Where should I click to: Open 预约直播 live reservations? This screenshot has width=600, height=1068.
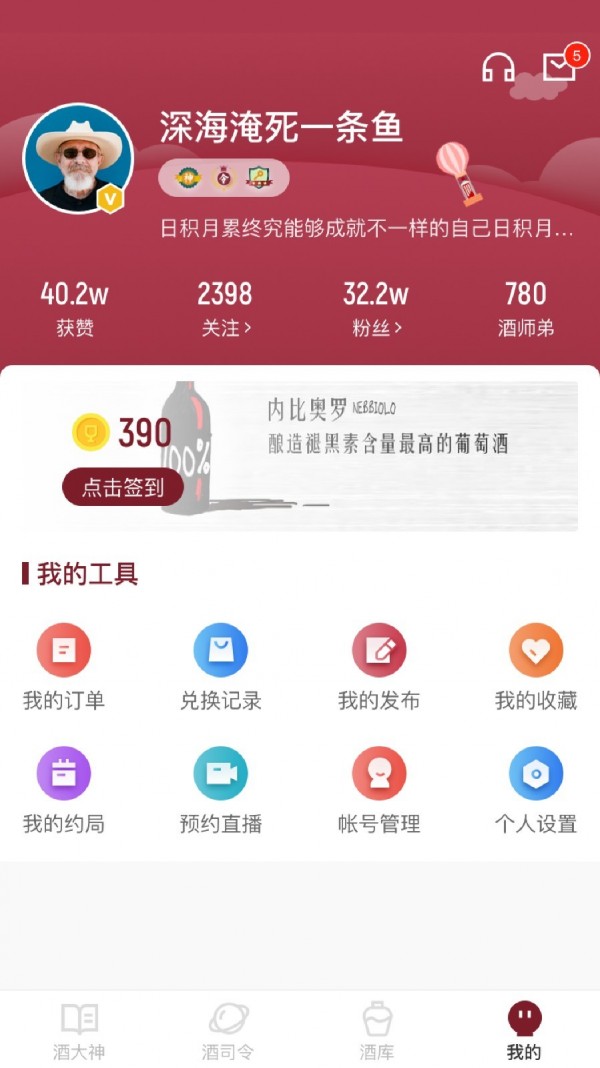(220, 789)
